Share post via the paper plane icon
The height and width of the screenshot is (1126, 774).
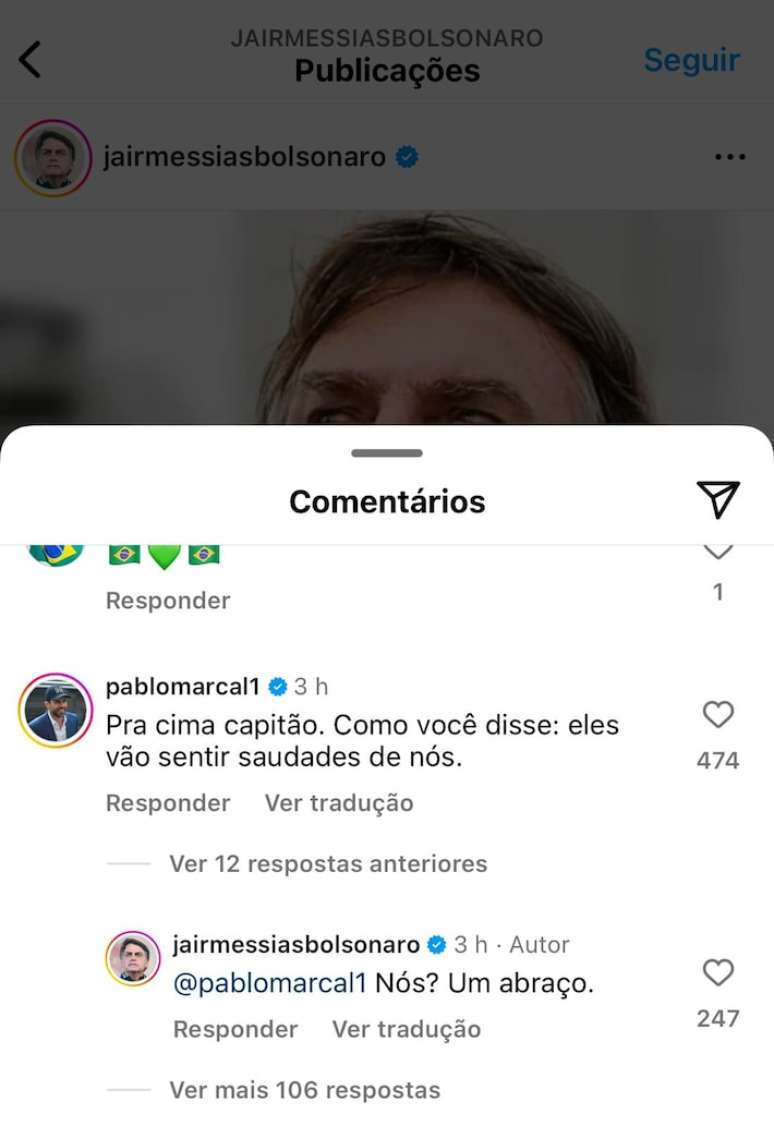[x=718, y=500]
